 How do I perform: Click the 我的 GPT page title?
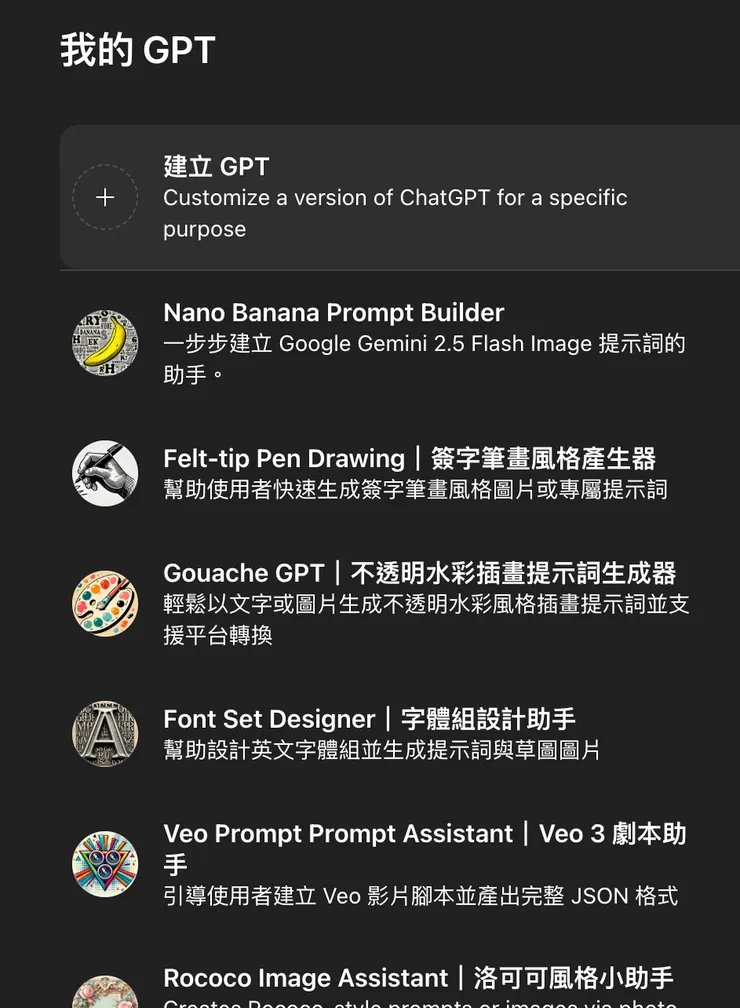point(136,49)
